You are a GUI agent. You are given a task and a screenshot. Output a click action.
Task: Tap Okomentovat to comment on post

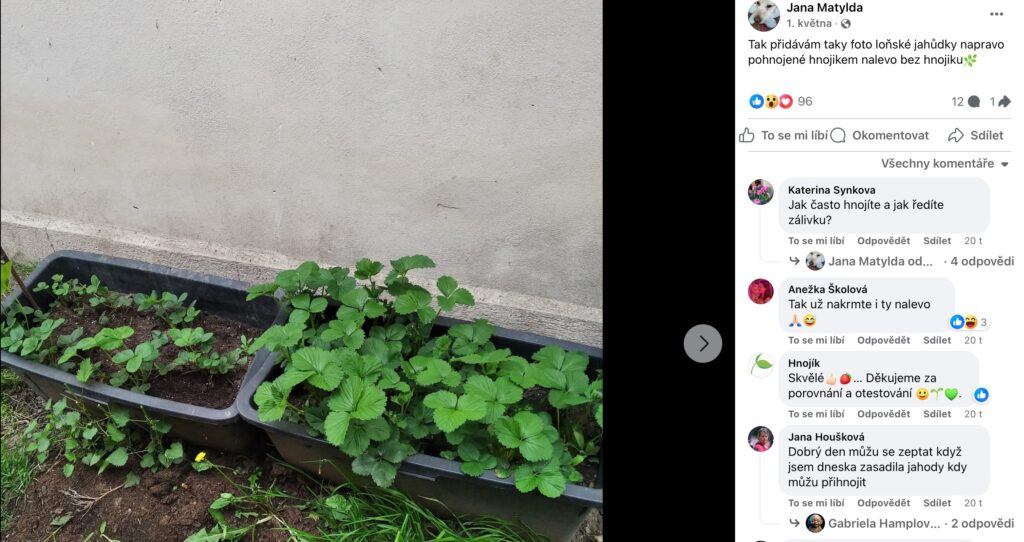(x=880, y=135)
